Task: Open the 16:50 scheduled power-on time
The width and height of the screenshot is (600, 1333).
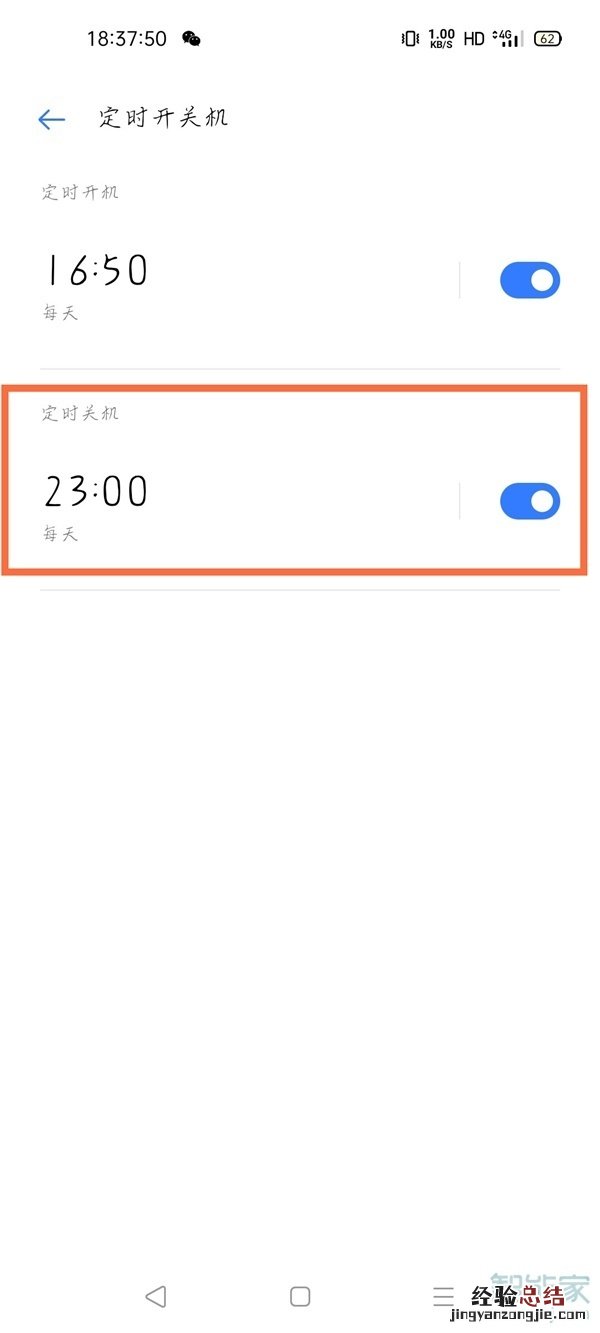Action: click(96, 271)
